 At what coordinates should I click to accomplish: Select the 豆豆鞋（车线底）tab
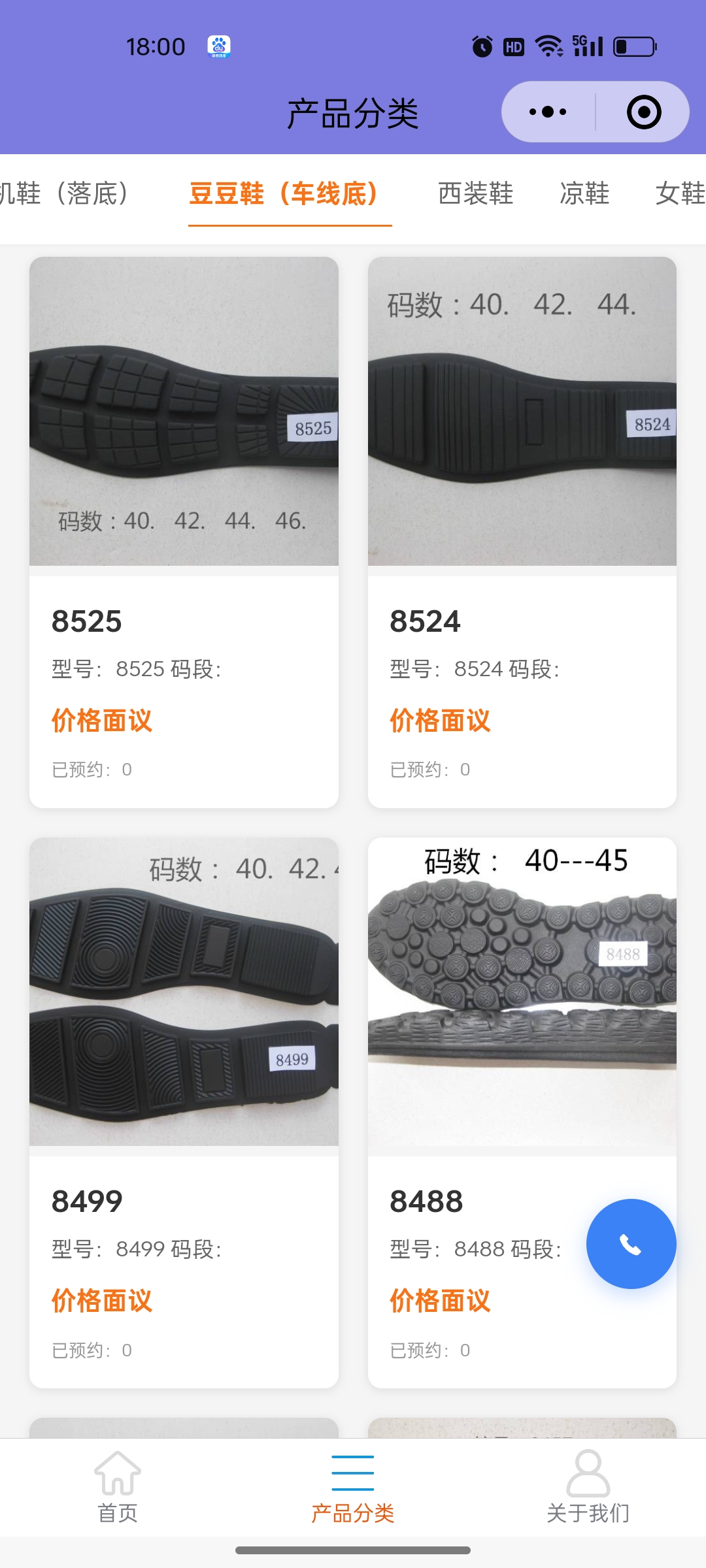tap(284, 193)
